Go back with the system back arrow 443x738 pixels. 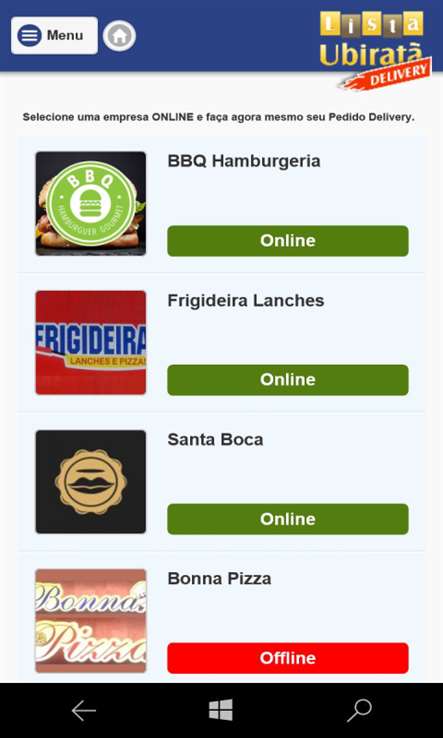point(83,711)
